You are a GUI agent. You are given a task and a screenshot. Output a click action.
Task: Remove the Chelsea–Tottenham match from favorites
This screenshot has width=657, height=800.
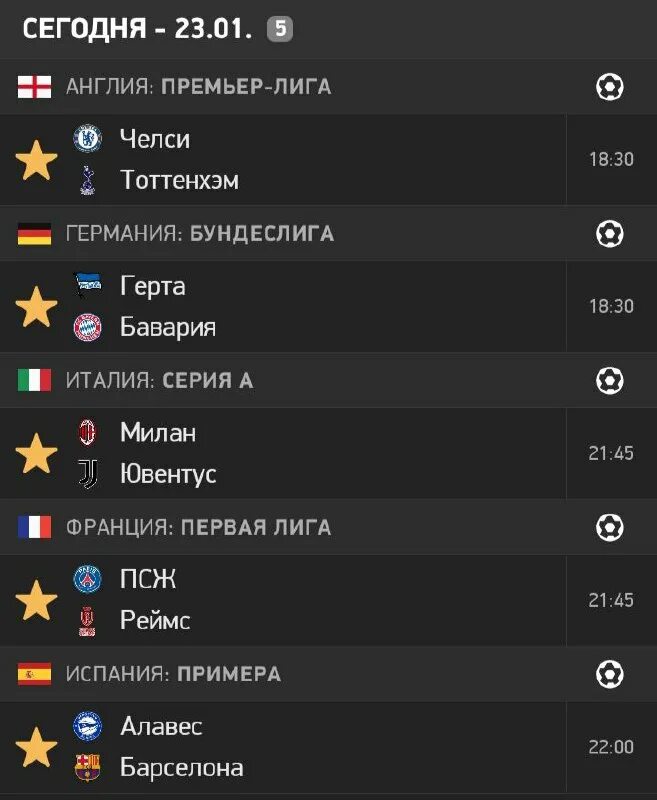[x=36, y=160]
